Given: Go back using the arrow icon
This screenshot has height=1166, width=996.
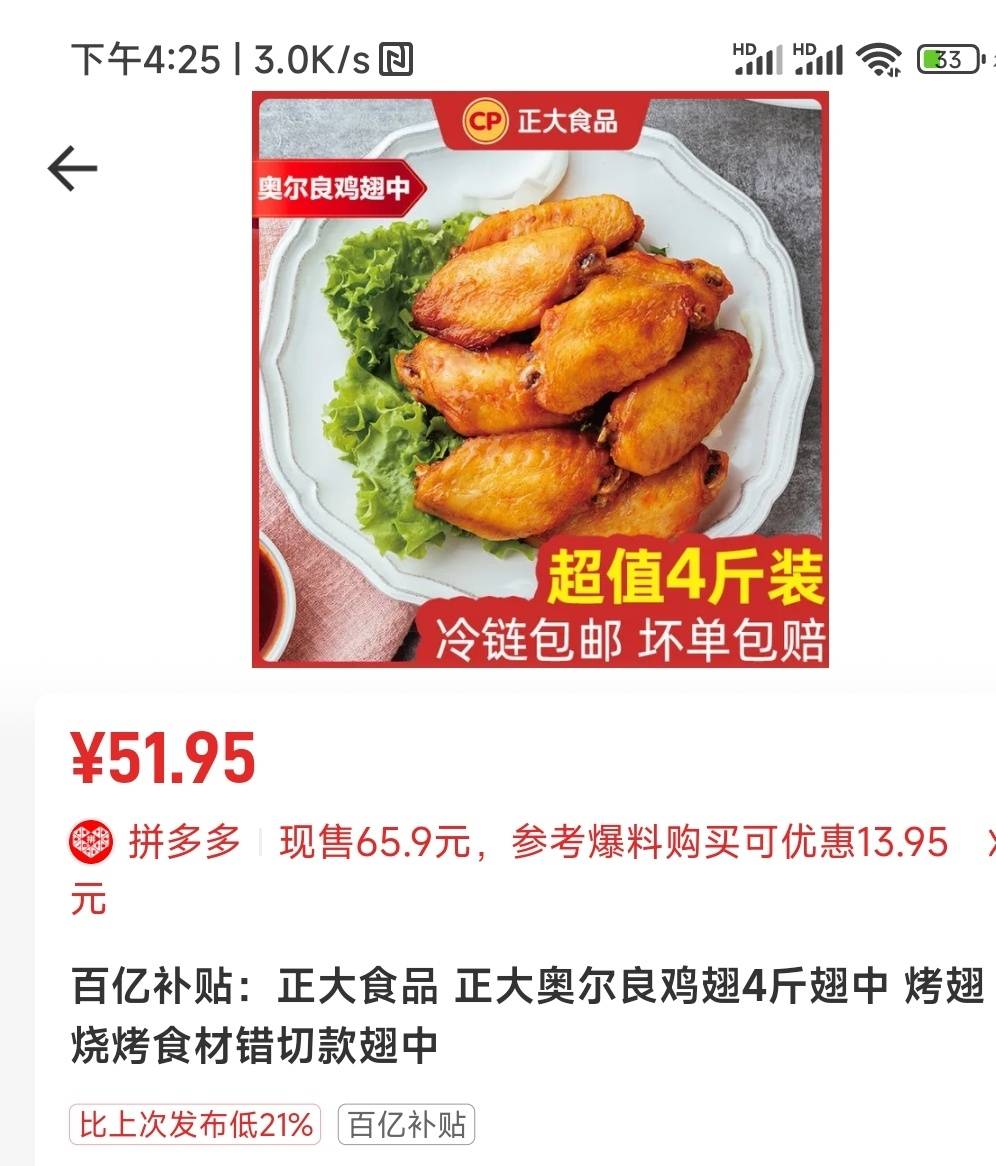Looking at the screenshot, I should point(73,169).
